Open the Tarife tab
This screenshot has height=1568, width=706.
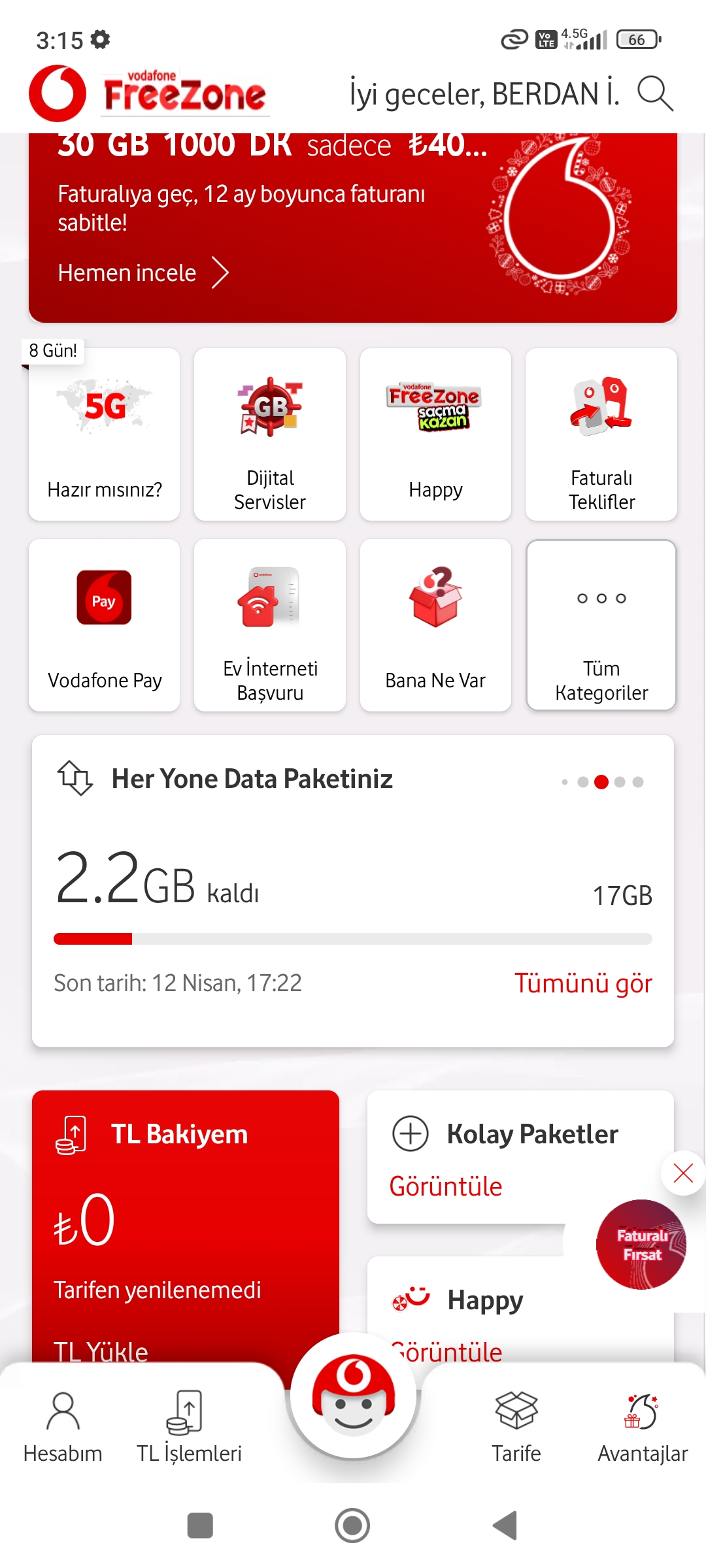516,1428
